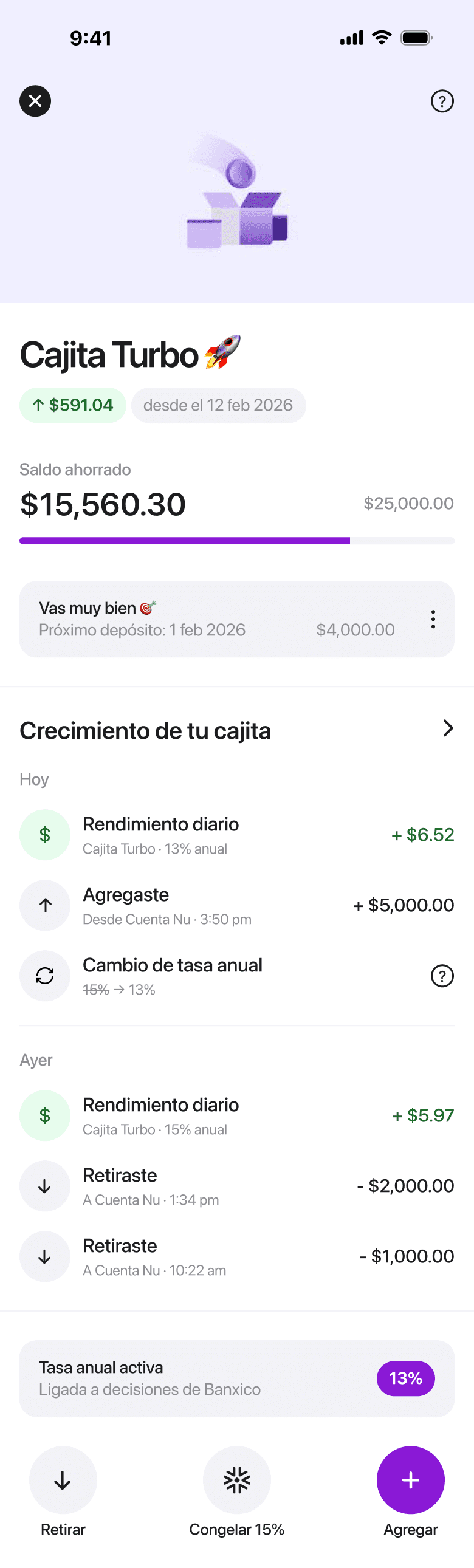
Task: Tap the Retirar button
Action: click(x=63, y=1480)
